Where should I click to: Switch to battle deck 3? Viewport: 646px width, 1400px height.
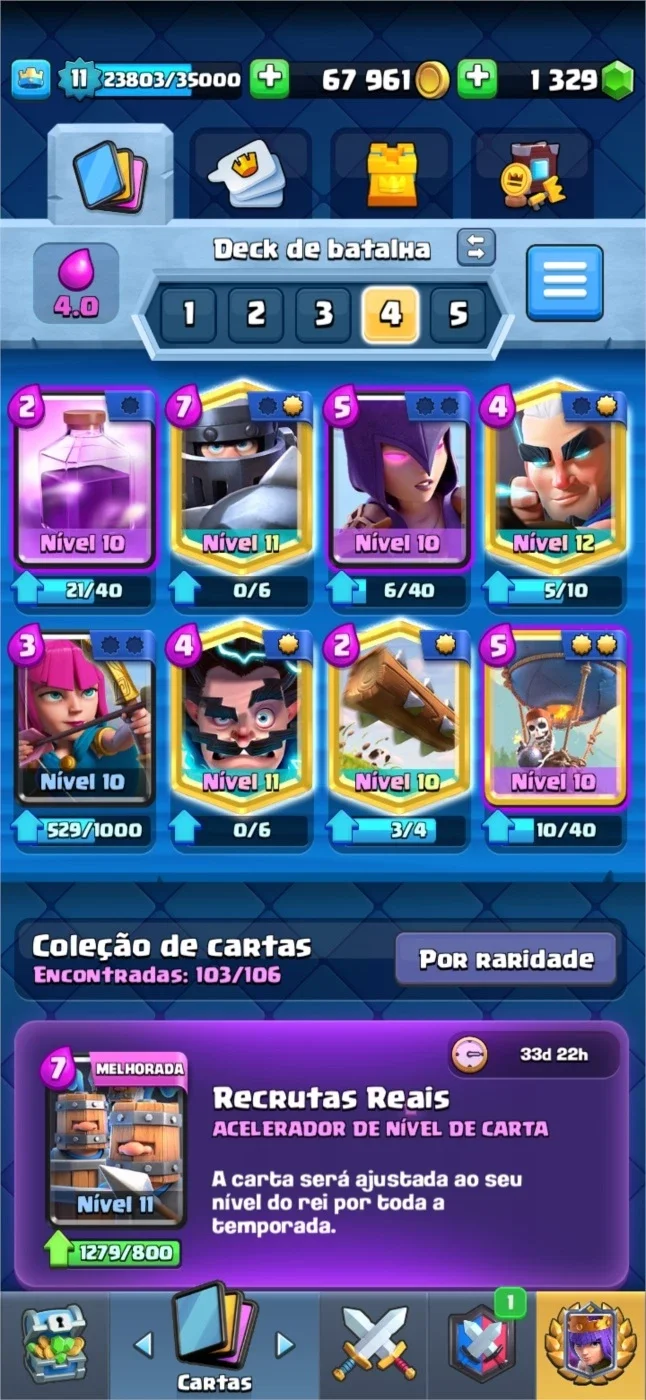pos(323,315)
